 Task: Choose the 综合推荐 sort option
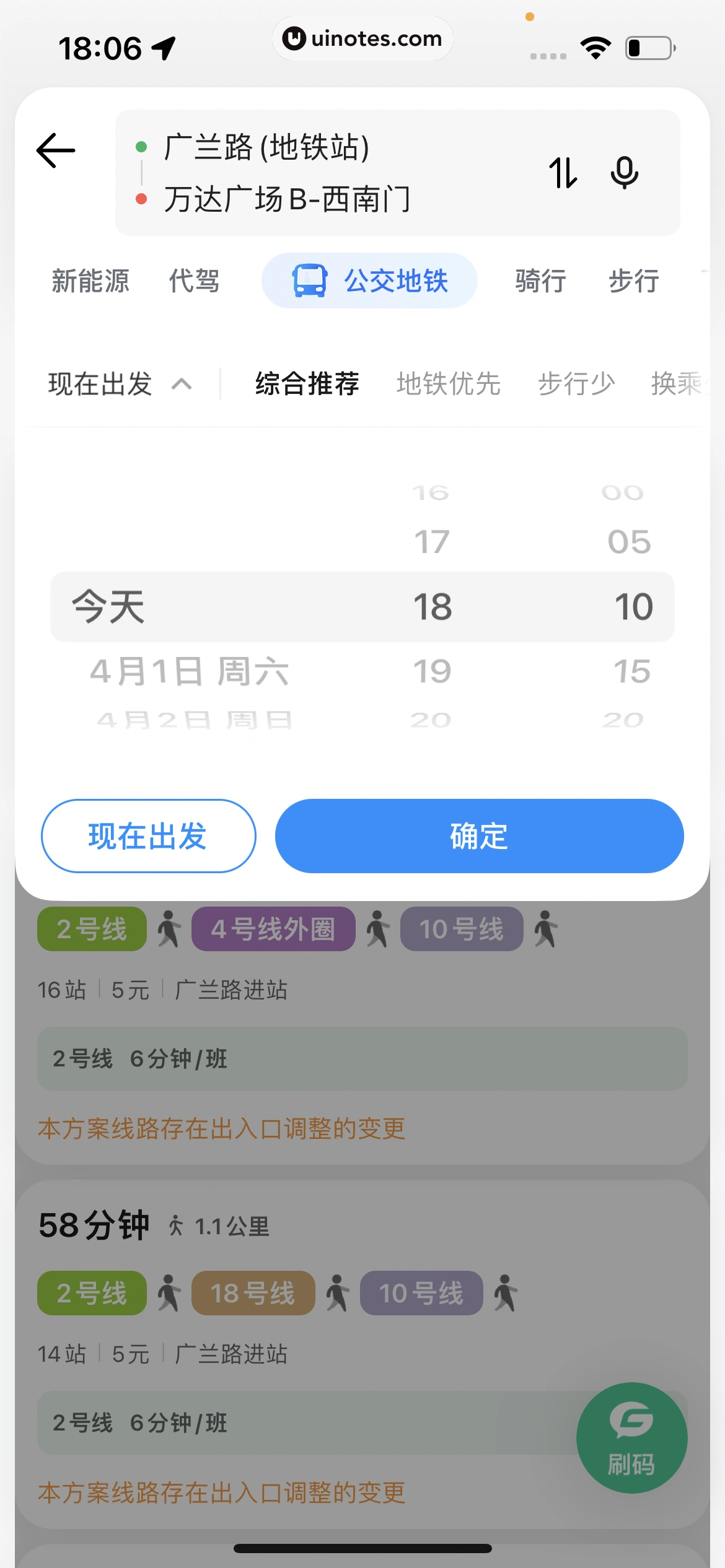[x=307, y=384]
